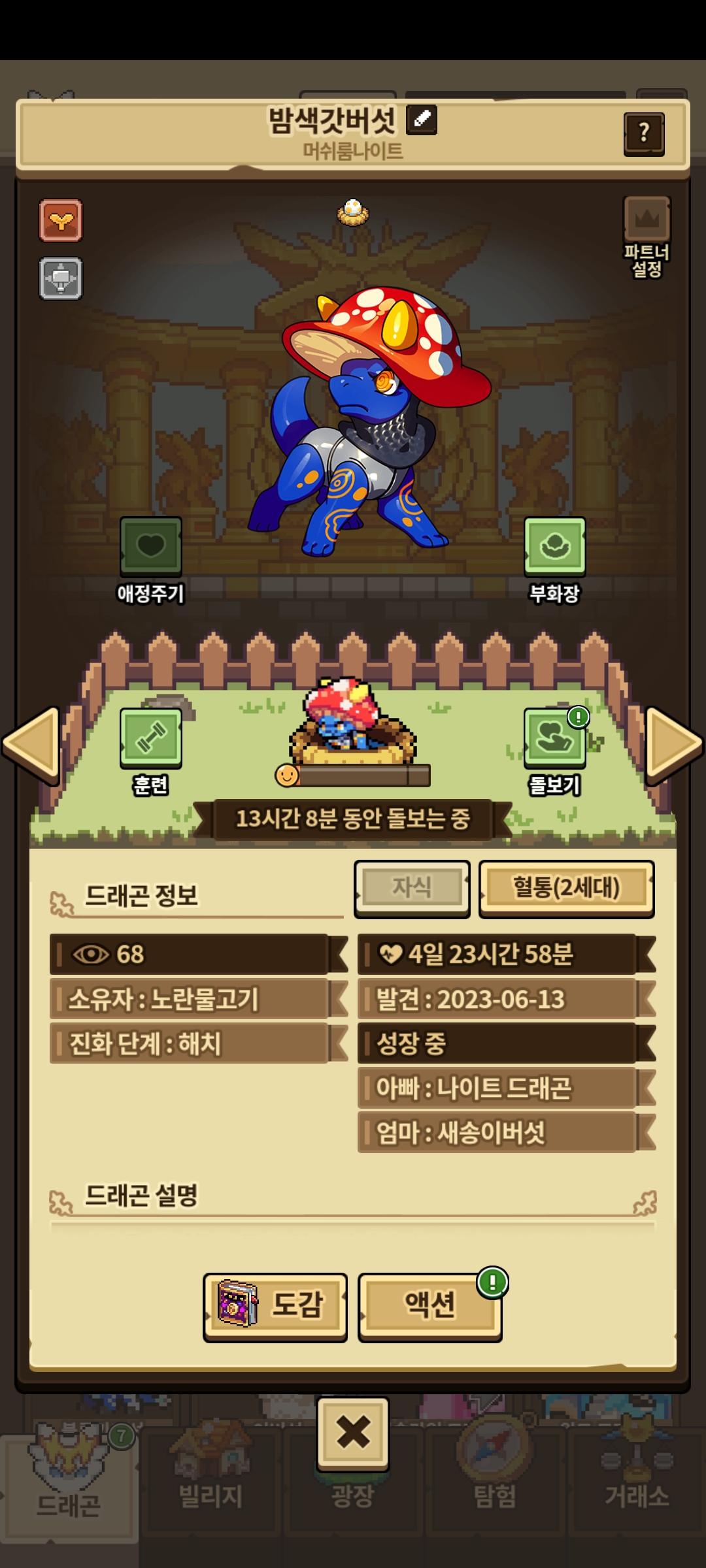View 혈통(2세대) lineage
Screen dimensions: 706x1568
coord(566,888)
